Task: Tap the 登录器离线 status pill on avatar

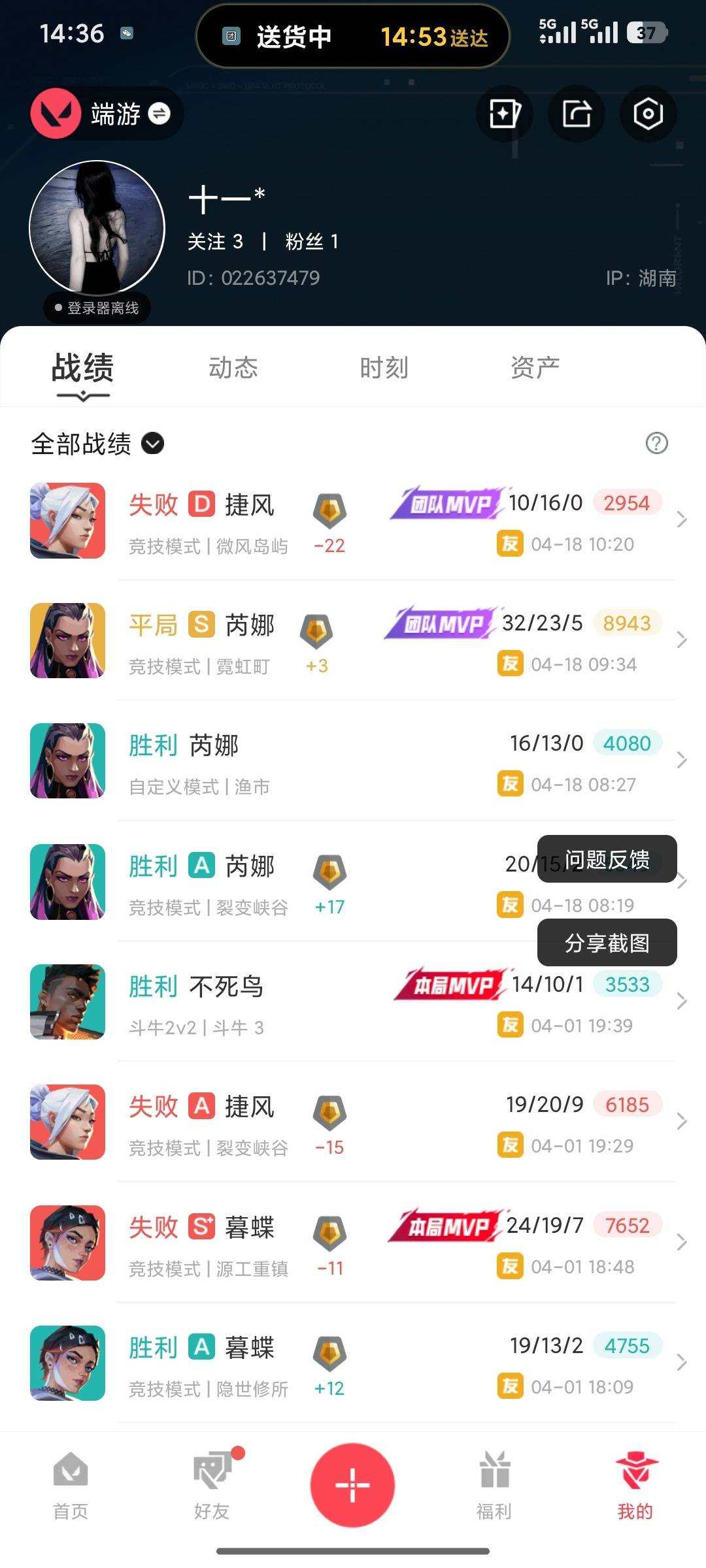Action: [96, 306]
